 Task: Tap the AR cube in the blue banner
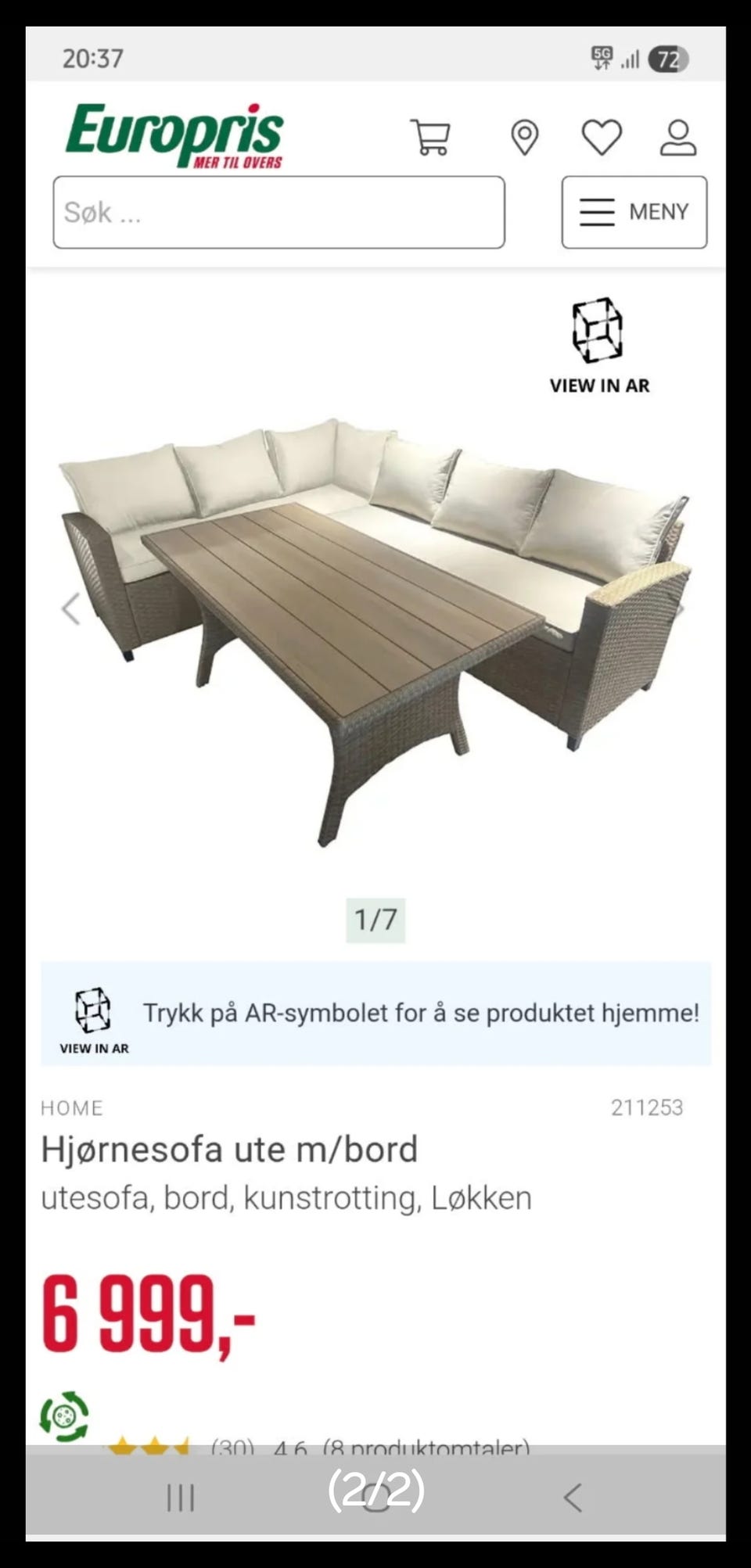point(94,1012)
